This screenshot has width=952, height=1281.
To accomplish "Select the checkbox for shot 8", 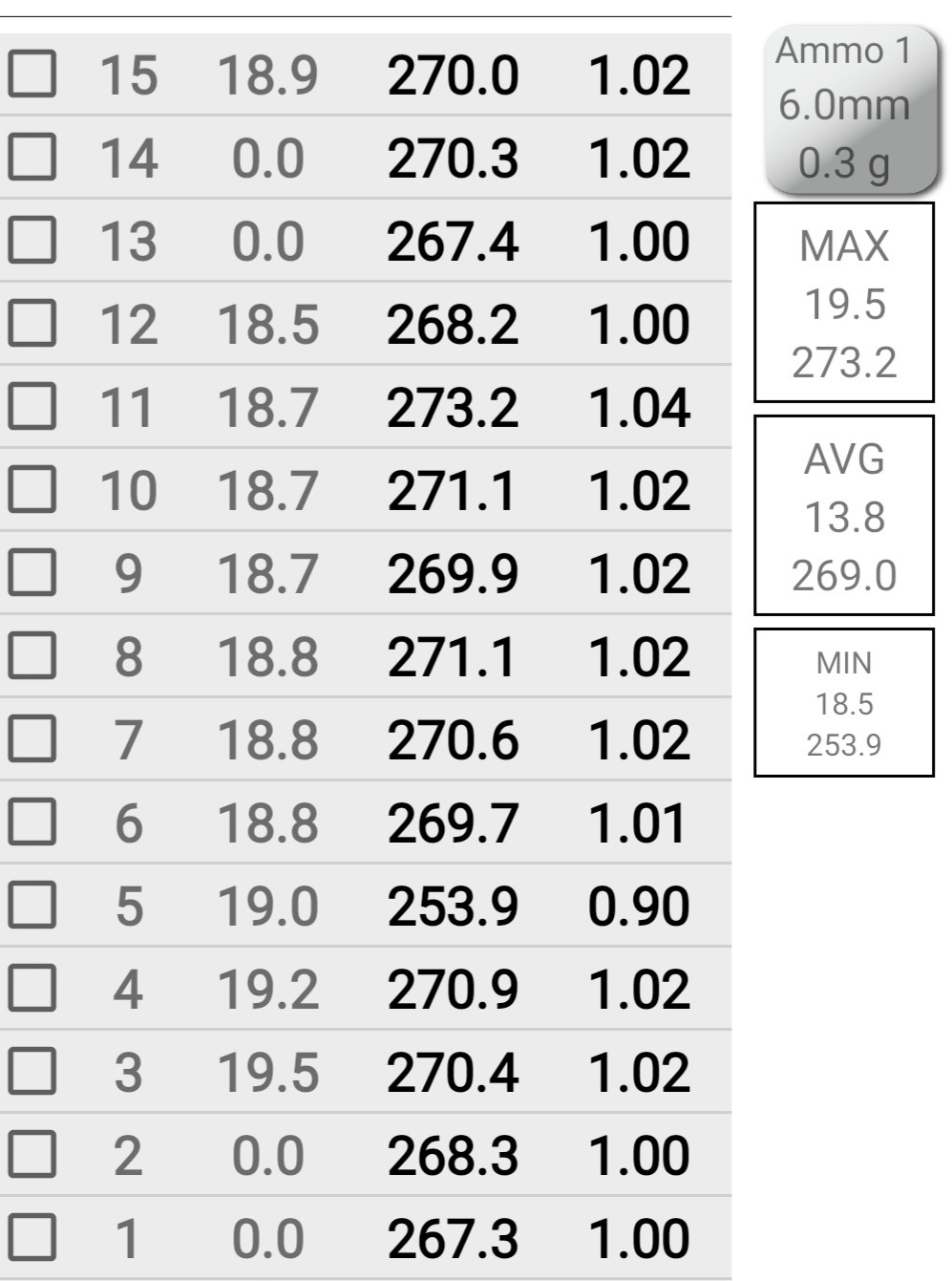I will tap(32, 657).
